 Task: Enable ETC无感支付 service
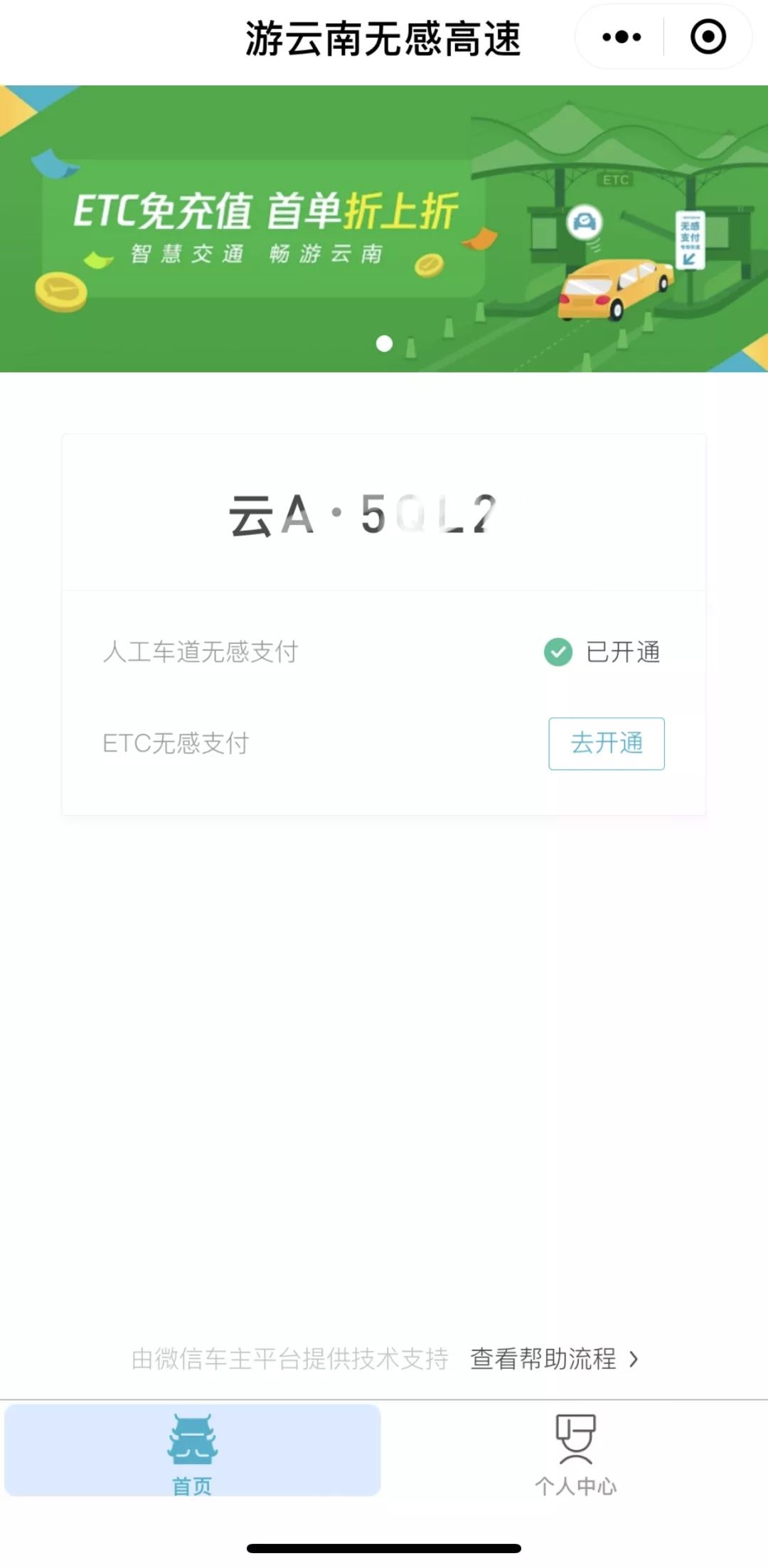pos(606,743)
